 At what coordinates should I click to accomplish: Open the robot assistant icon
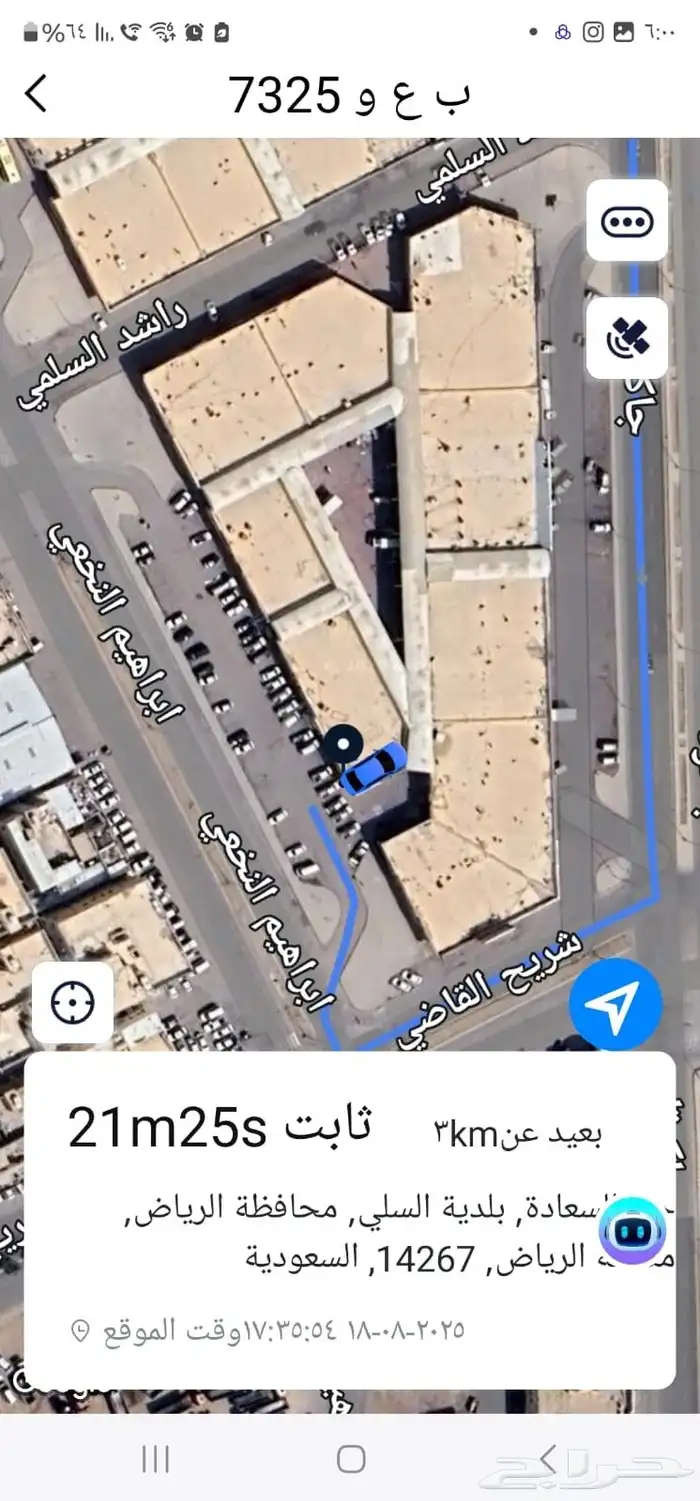click(x=632, y=1230)
